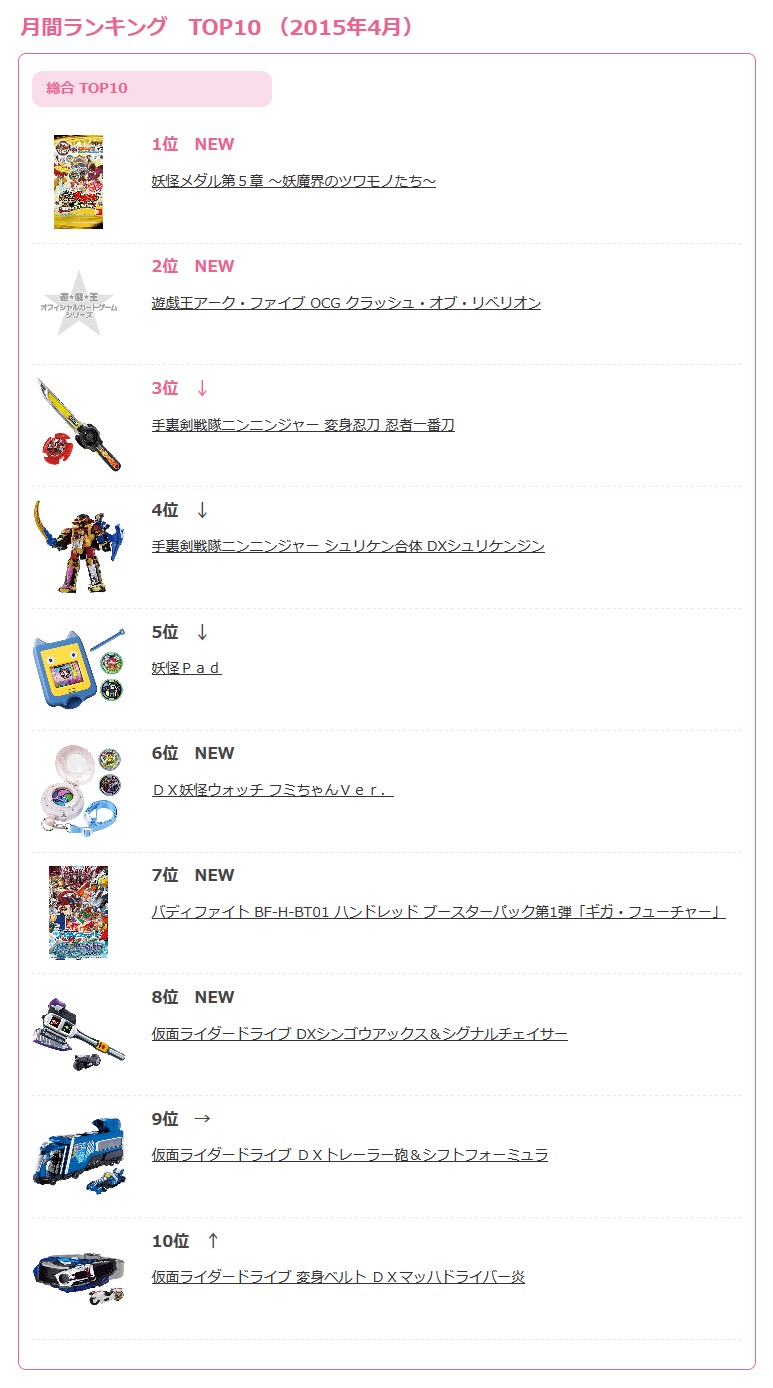Open バディファイト ハンドレッド ブースターパック link
The height and width of the screenshot is (1388, 773).
(438, 912)
